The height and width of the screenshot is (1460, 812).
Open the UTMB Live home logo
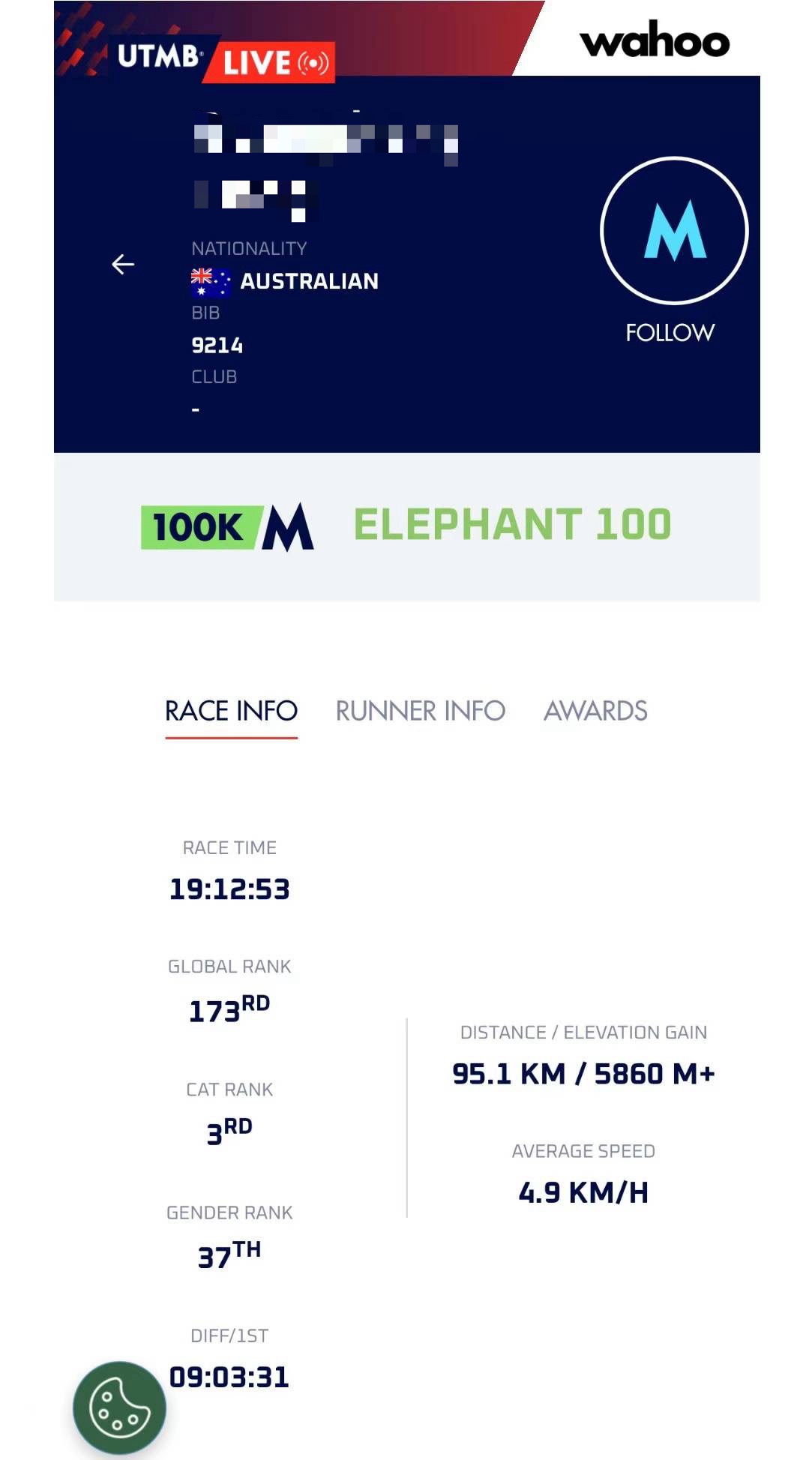[x=223, y=58]
